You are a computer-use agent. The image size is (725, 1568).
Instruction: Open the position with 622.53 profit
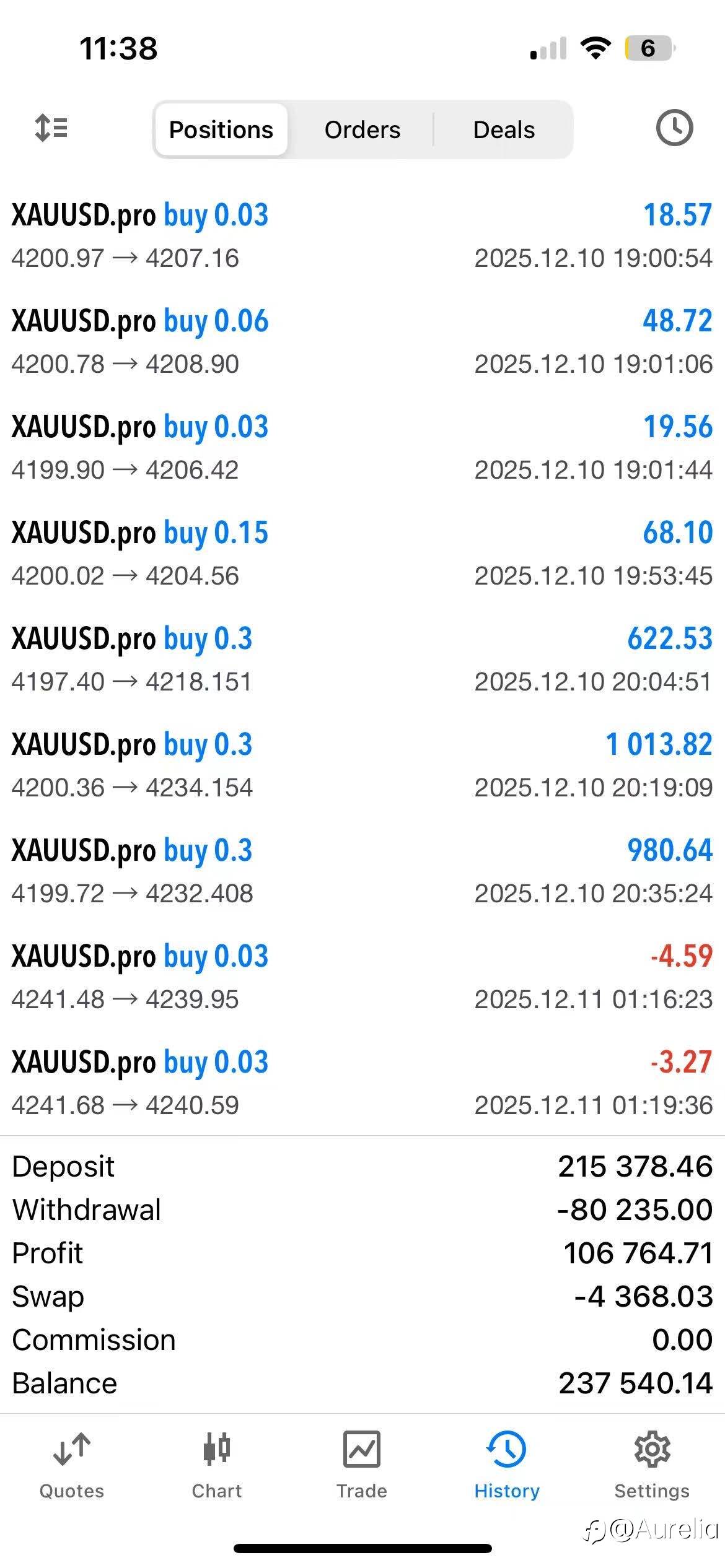pyautogui.click(x=362, y=660)
